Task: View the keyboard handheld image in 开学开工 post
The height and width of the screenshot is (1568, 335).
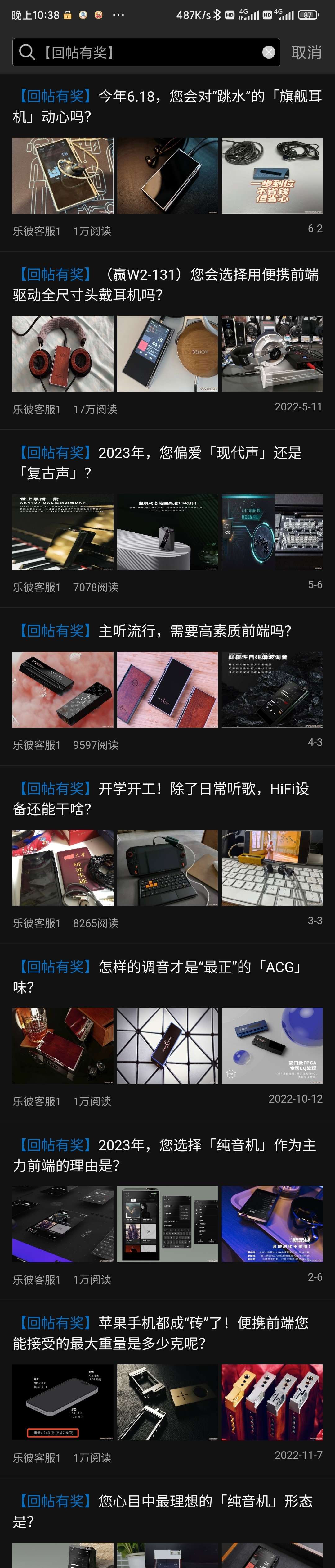Action: click(x=167, y=868)
